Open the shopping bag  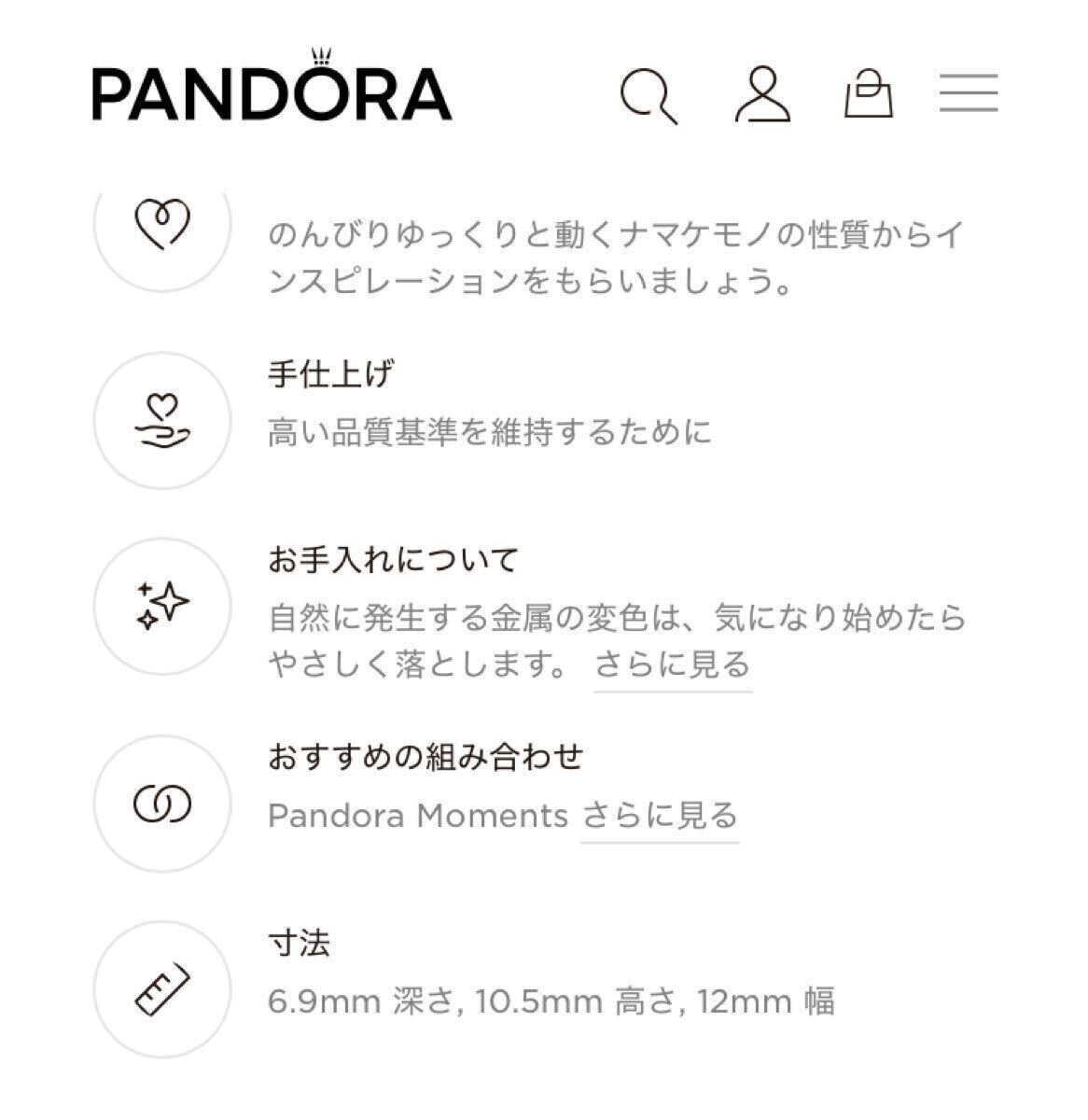coord(868,93)
